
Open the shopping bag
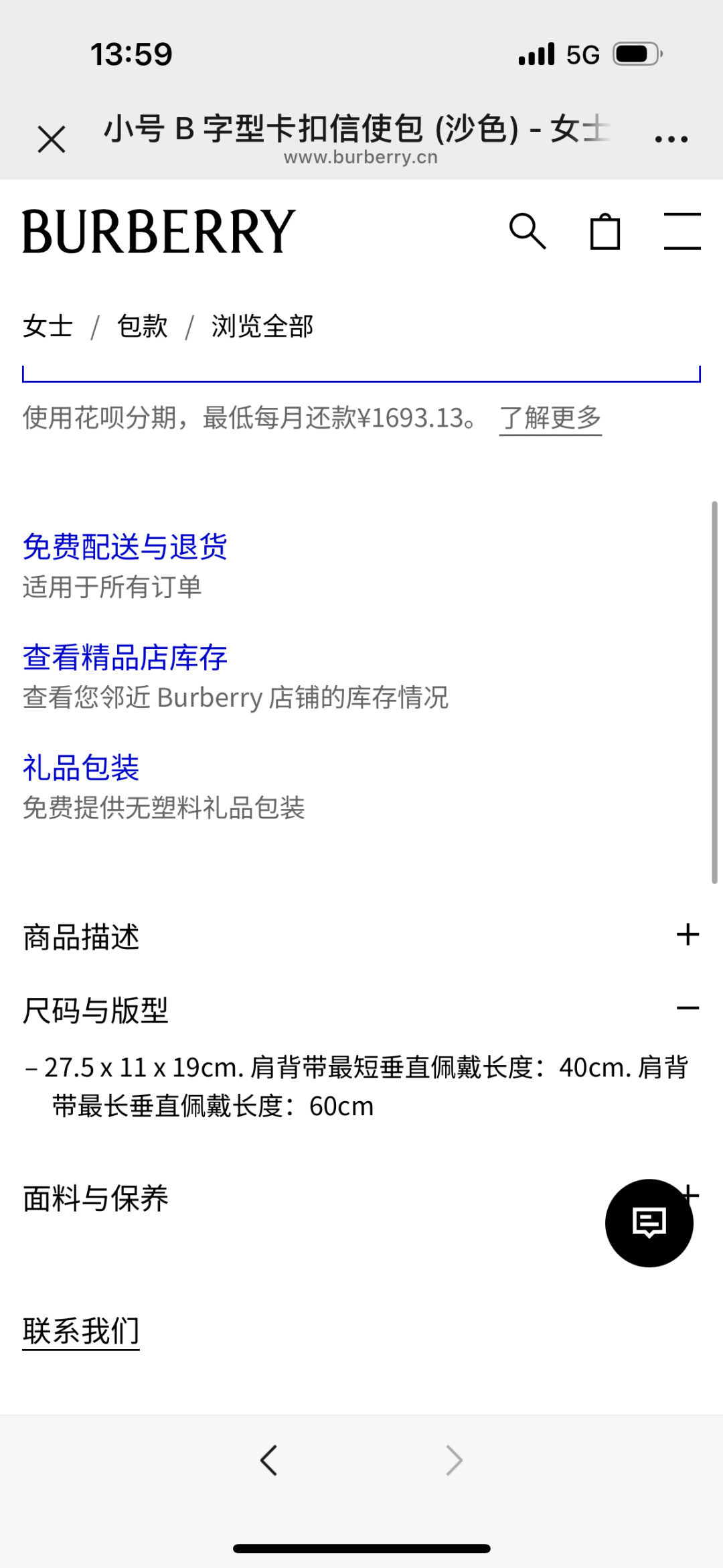click(605, 232)
